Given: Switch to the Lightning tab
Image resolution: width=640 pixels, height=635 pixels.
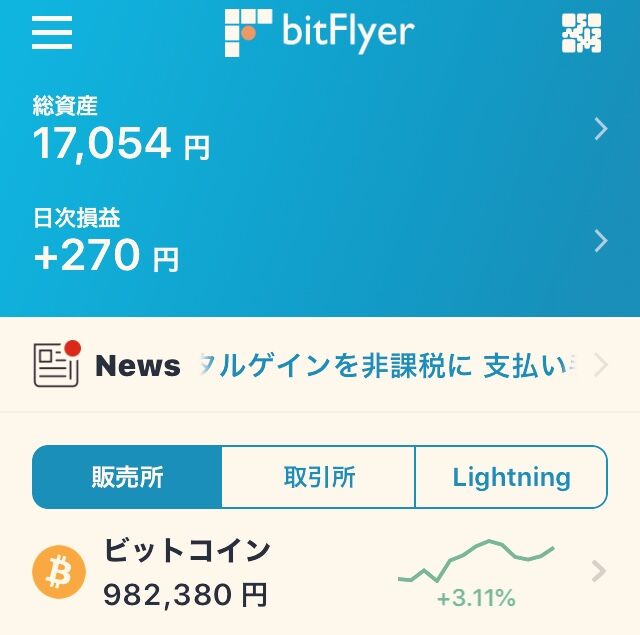Looking at the screenshot, I should click(x=511, y=477).
